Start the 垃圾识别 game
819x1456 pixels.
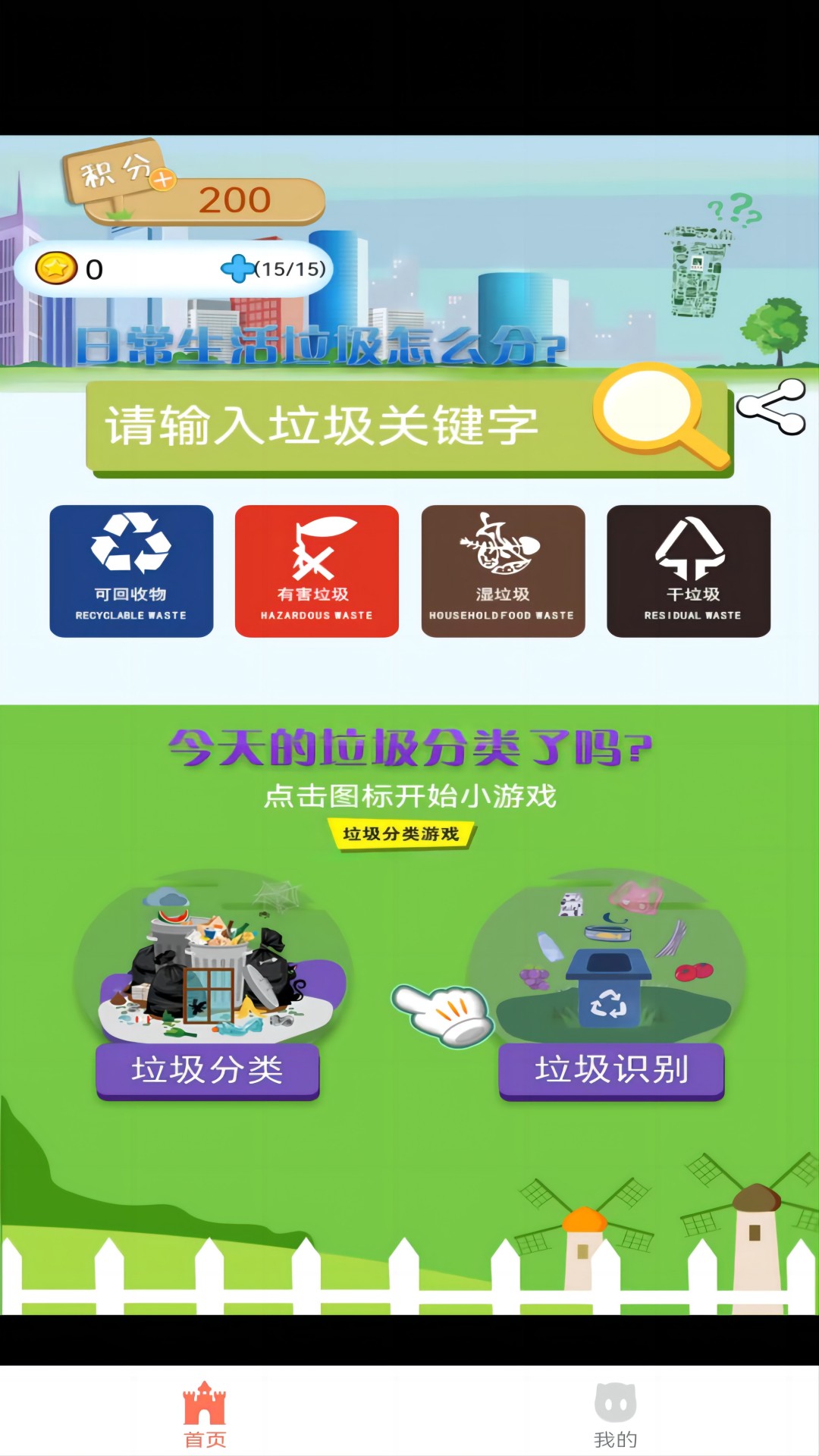(x=611, y=1069)
